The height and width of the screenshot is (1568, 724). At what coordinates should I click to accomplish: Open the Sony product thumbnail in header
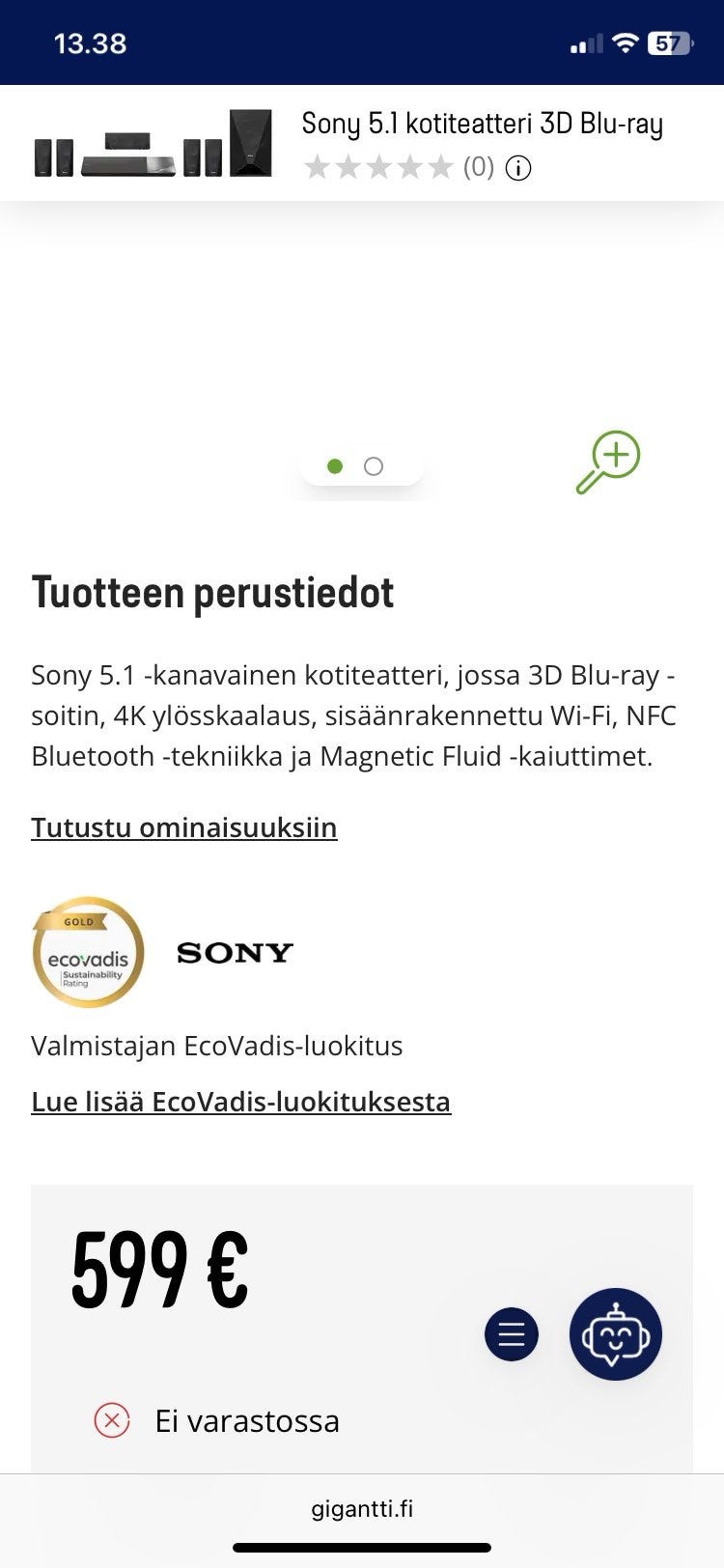coord(153,143)
